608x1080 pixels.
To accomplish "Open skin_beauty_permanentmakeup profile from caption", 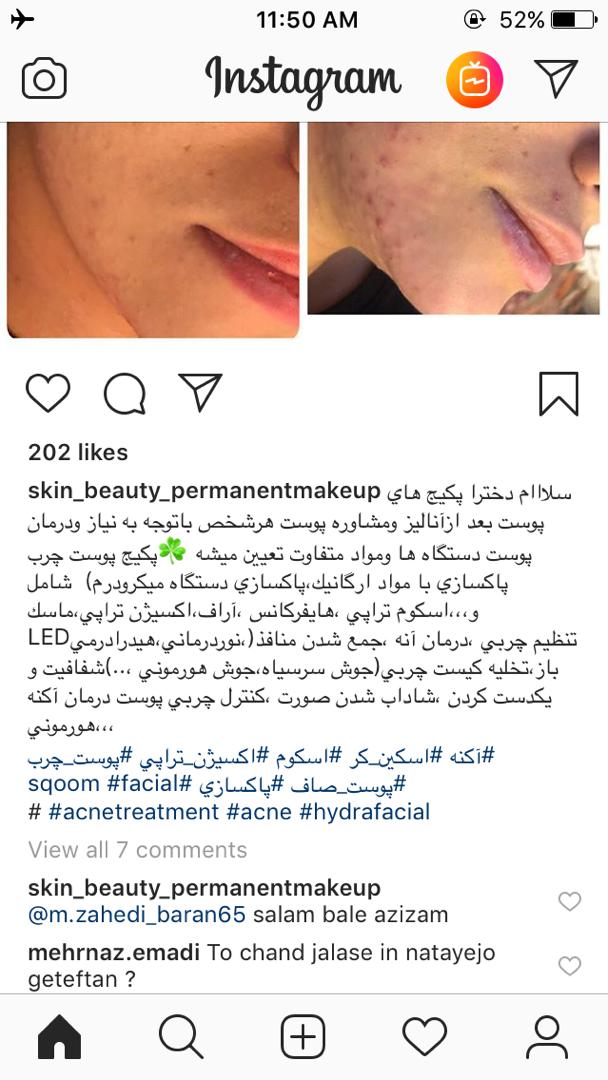I will coord(204,491).
